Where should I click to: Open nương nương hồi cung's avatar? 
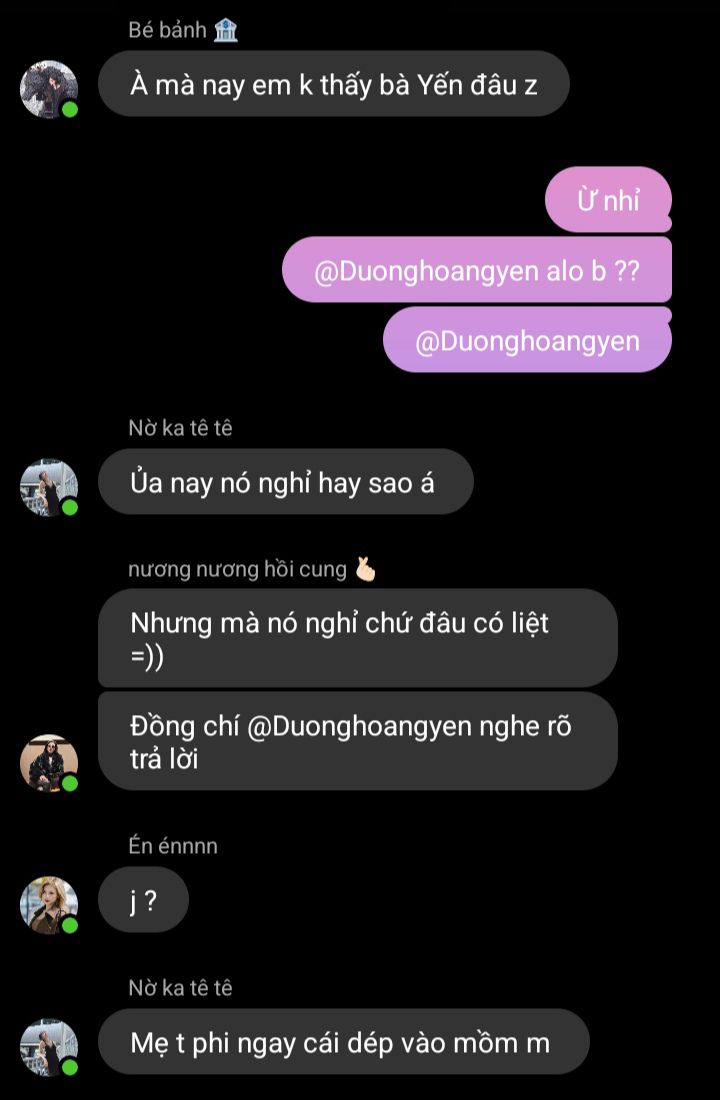[x=48, y=763]
